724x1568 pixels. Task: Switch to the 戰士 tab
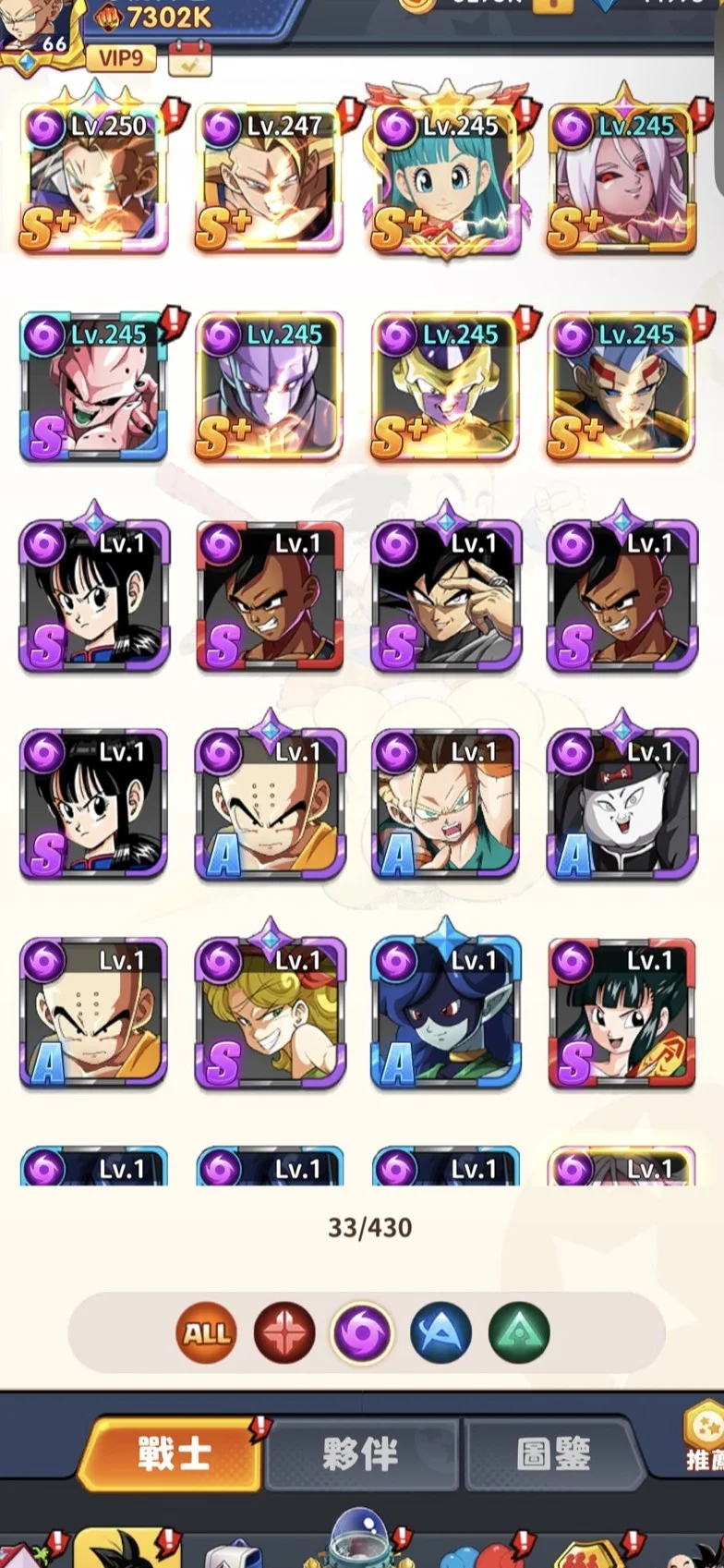tap(172, 1454)
